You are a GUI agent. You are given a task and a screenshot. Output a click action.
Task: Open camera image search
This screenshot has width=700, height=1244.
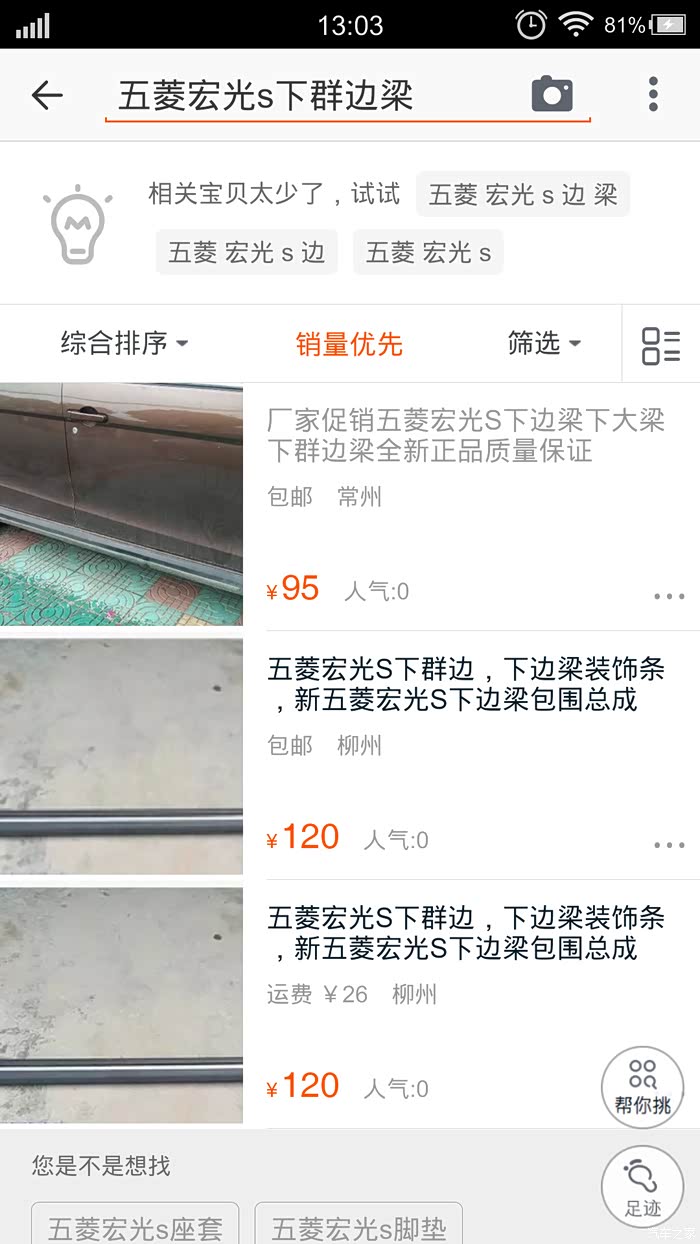552,95
